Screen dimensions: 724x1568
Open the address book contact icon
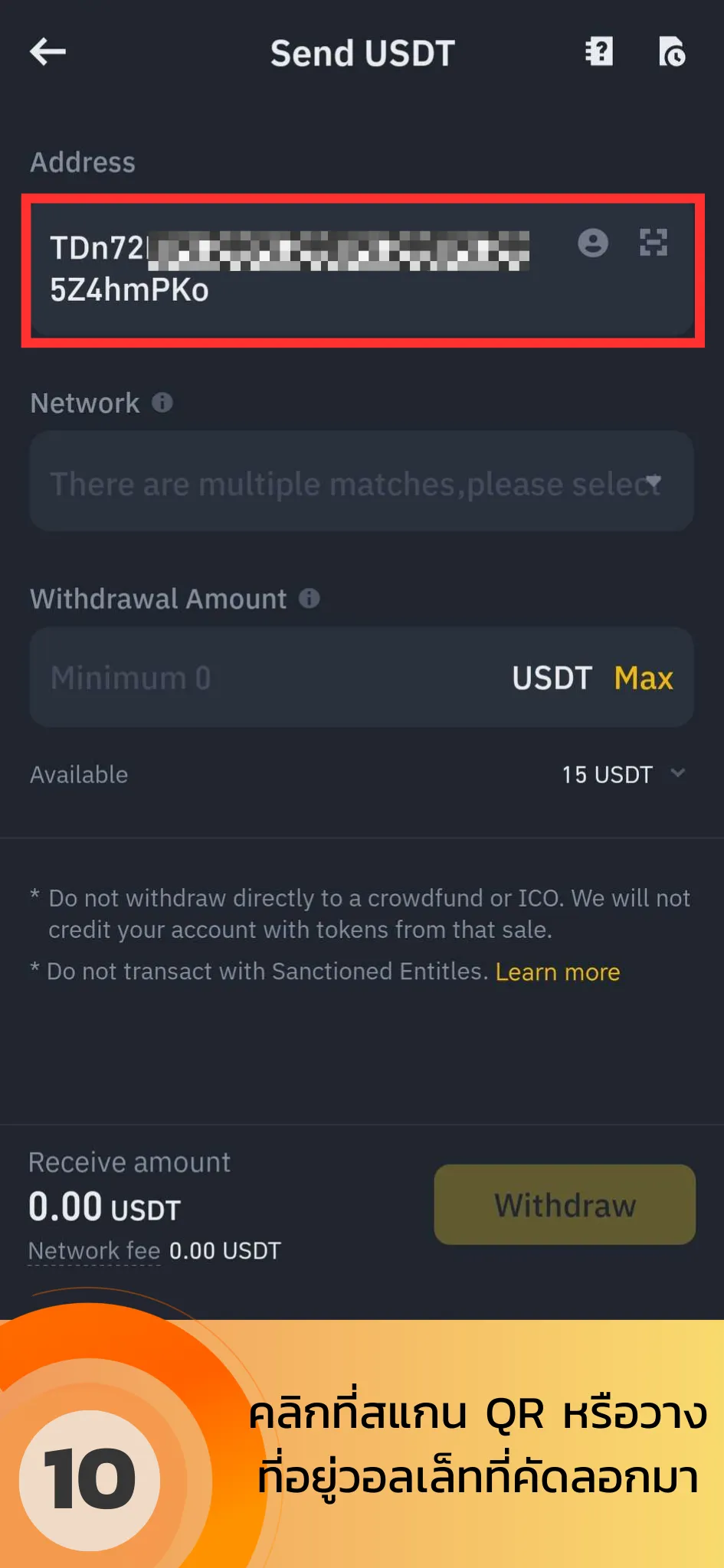(x=592, y=243)
